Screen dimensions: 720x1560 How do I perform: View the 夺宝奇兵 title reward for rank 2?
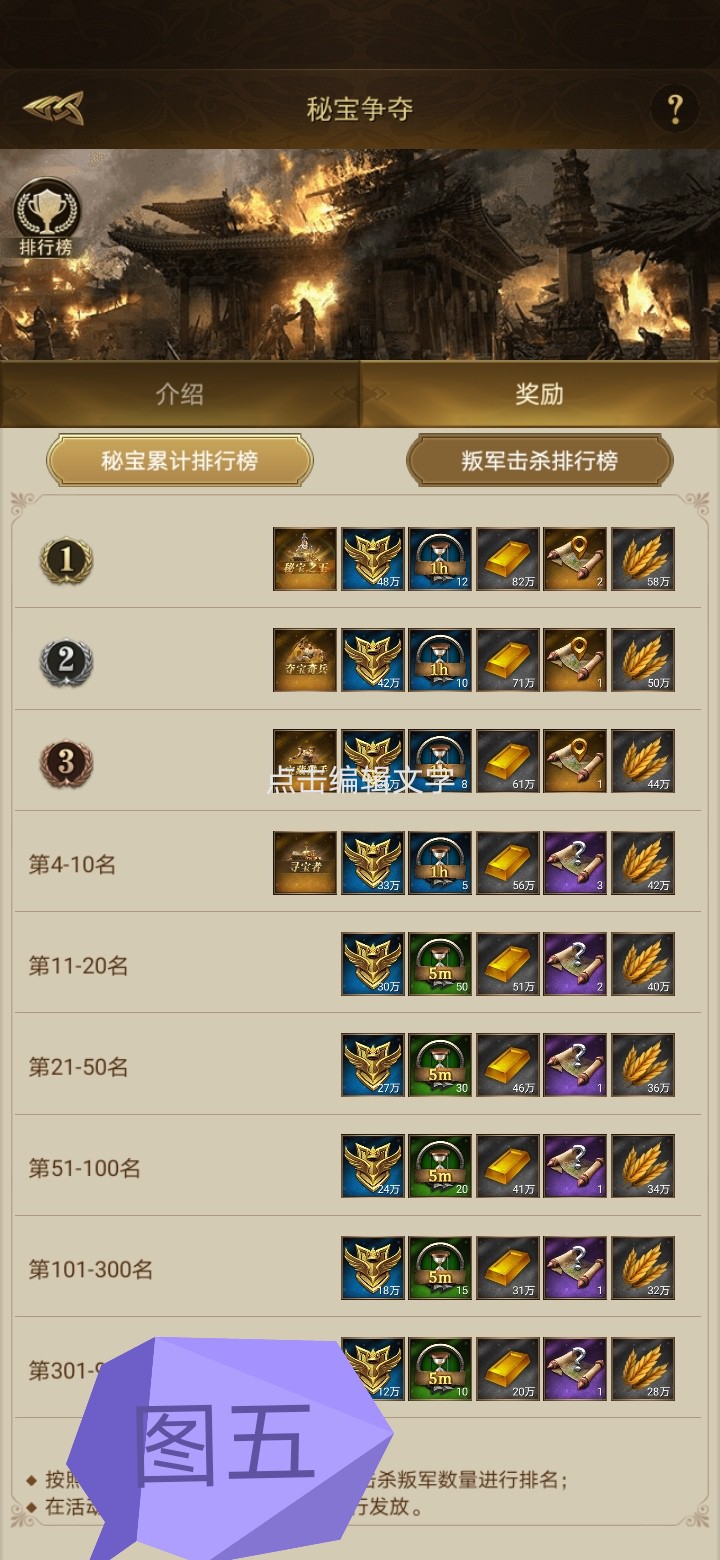tap(305, 660)
